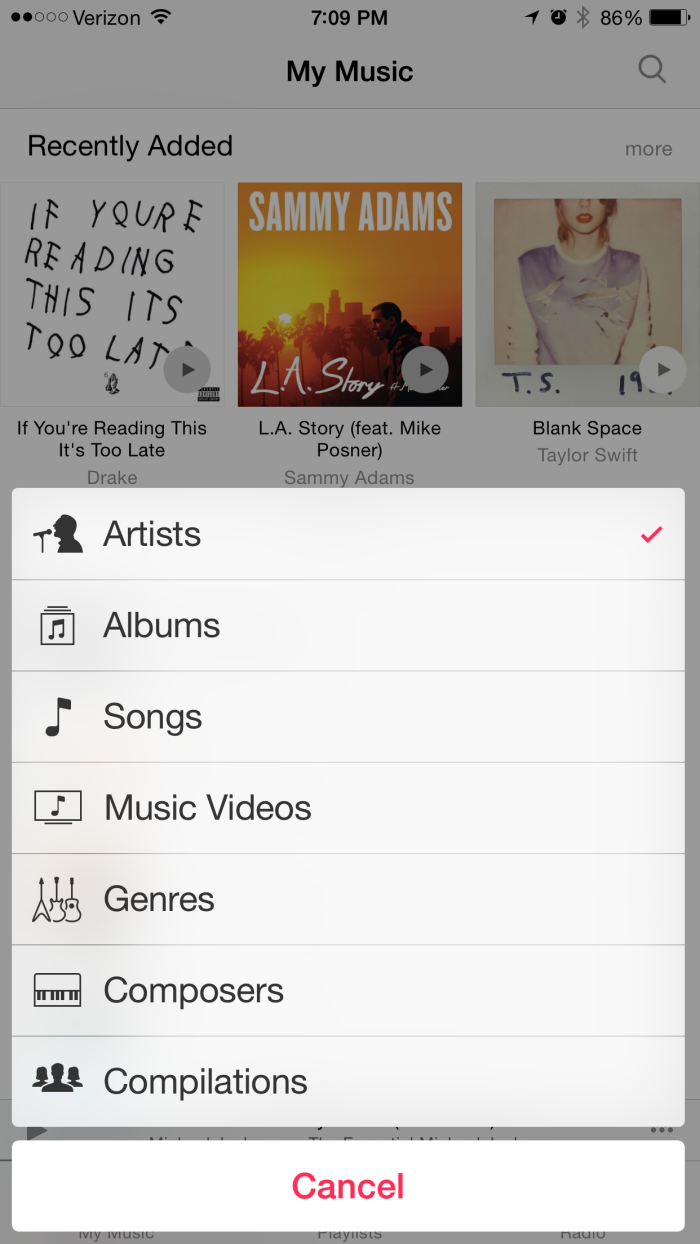Choose the Composers option
The width and height of the screenshot is (700, 1244).
pos(348,990)
